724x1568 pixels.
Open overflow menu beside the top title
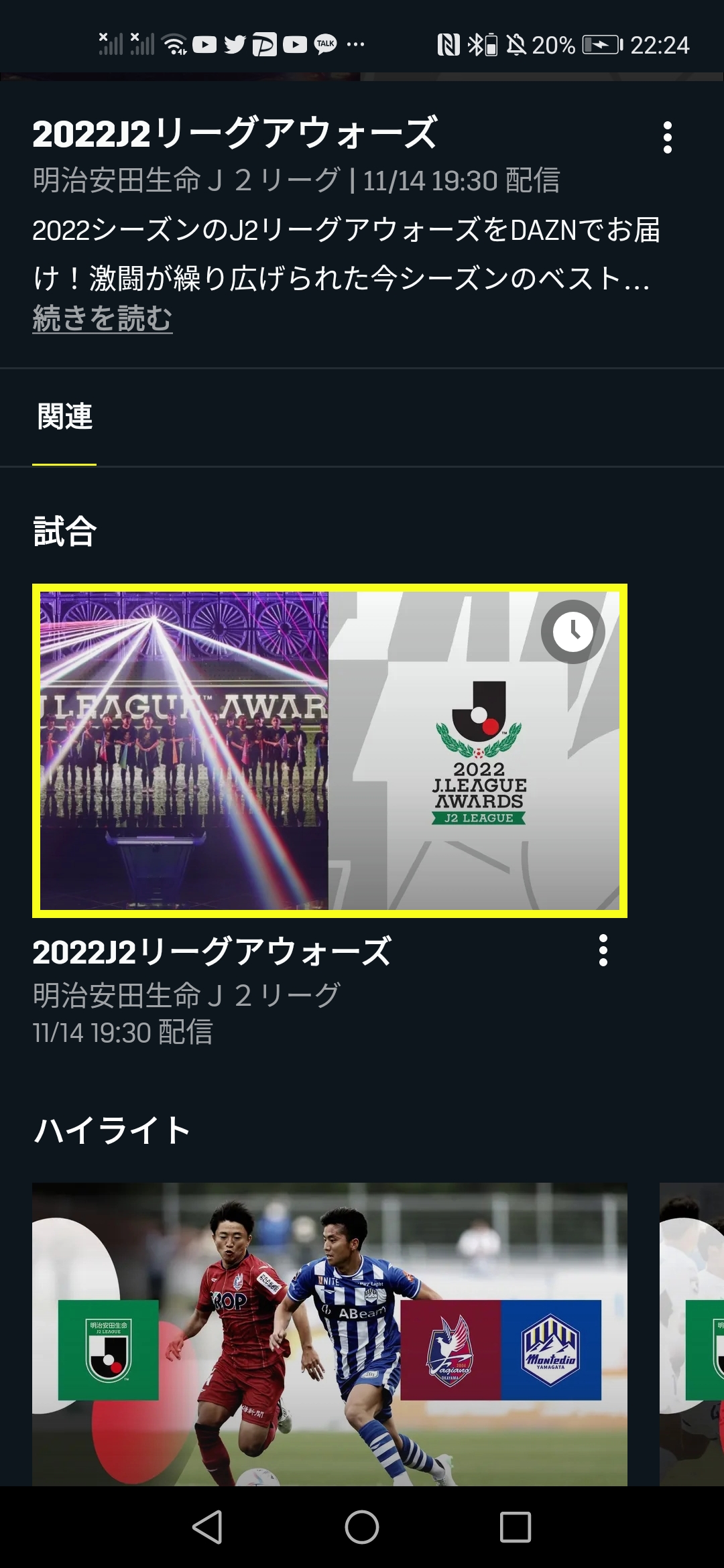(667, 137)
